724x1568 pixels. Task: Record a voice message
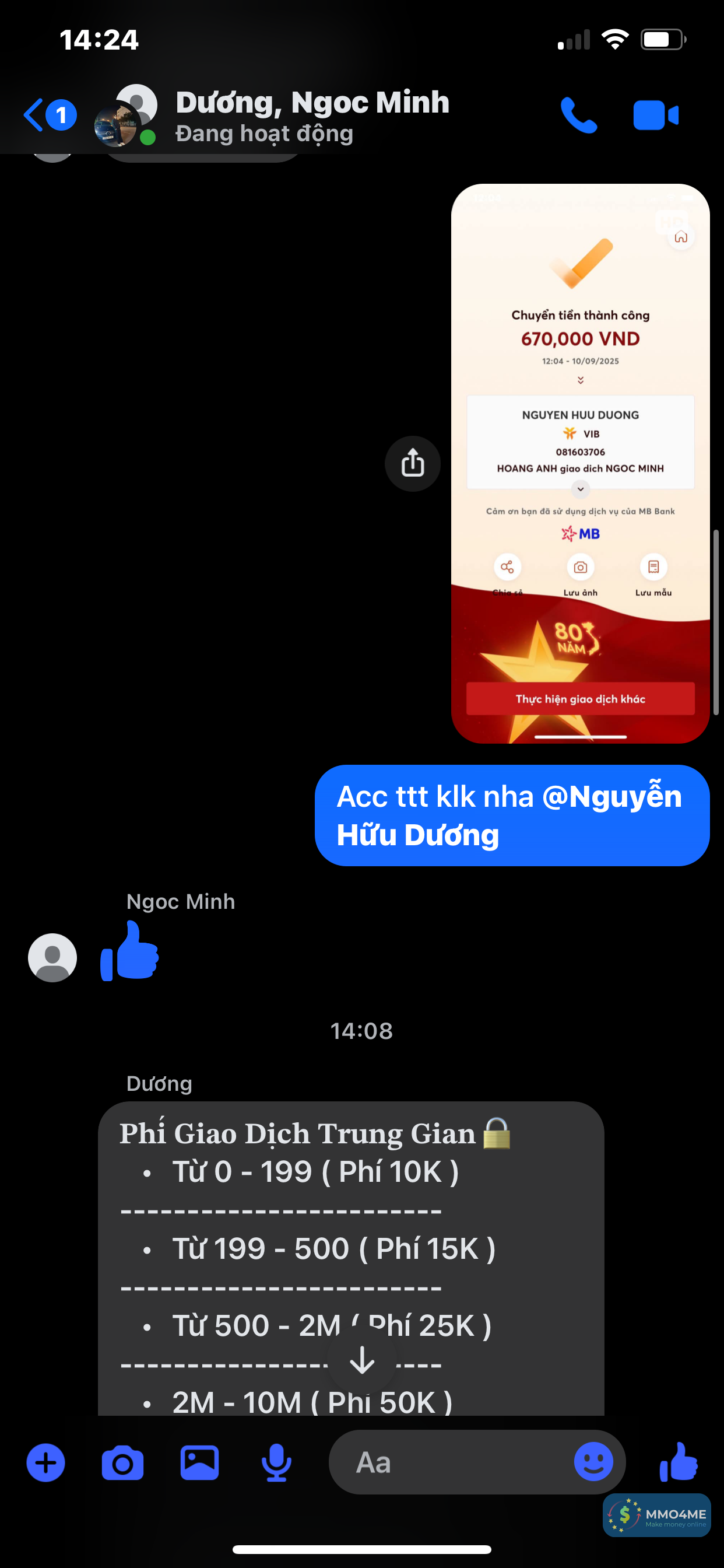(276, 1462)
